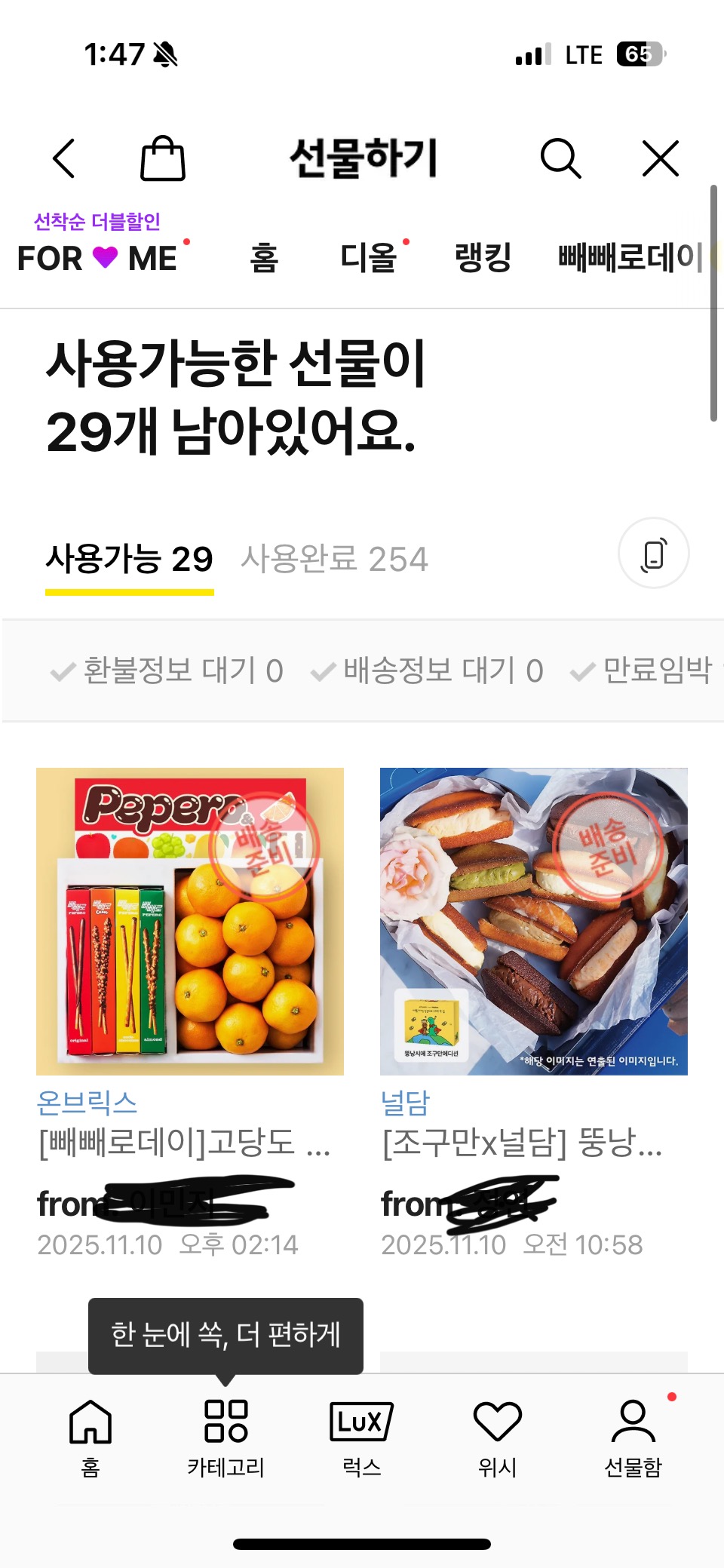The image size is (724, 1568).
Task: Filter by 배송정보 대기
Action: (x=428, y=670)
